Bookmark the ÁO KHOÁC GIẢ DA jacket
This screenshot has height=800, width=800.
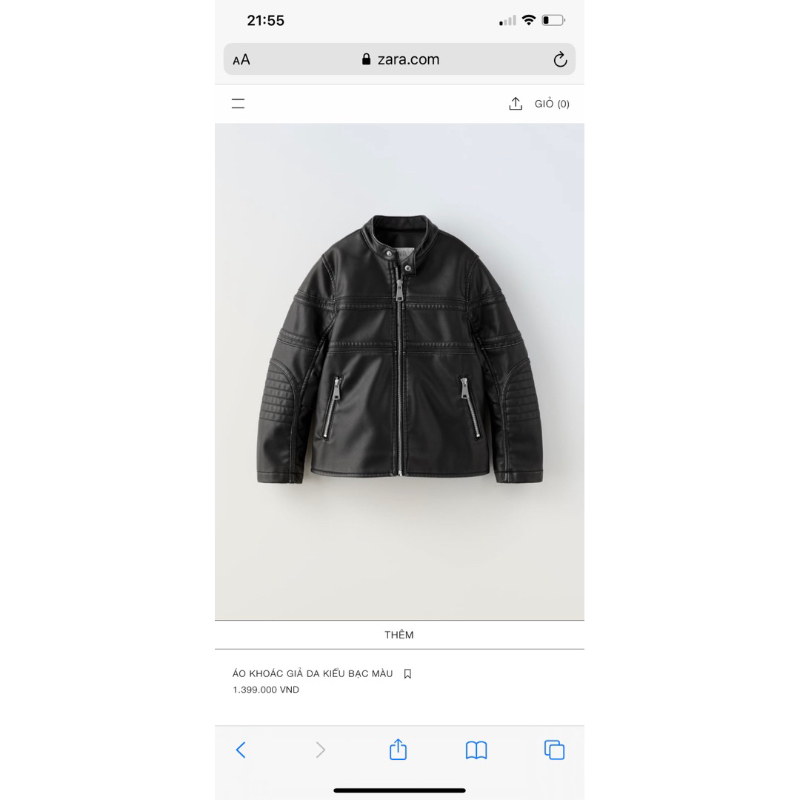point(407,674)
